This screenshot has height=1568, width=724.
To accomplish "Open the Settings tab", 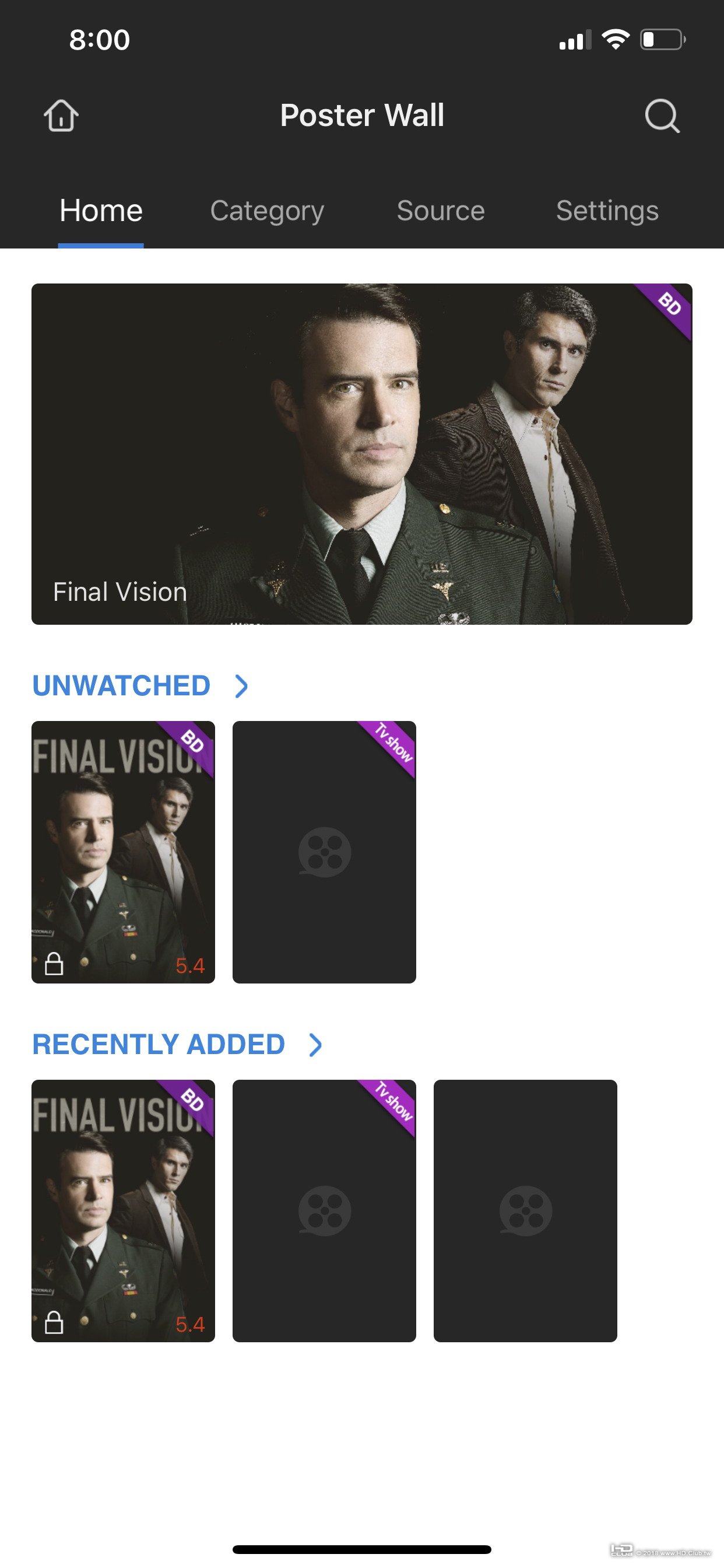I will click(x=607, y=211).
